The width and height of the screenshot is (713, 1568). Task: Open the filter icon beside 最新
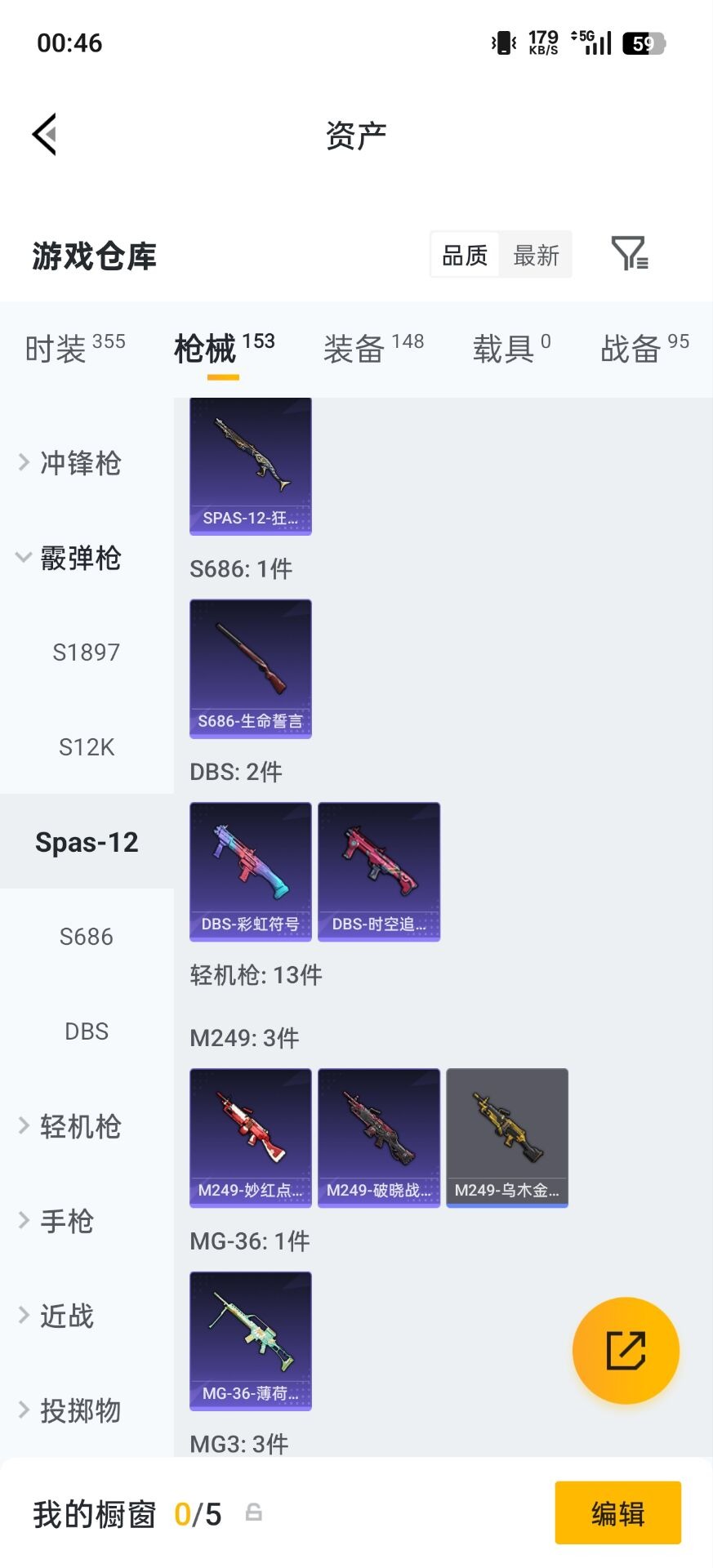(630, 254)
